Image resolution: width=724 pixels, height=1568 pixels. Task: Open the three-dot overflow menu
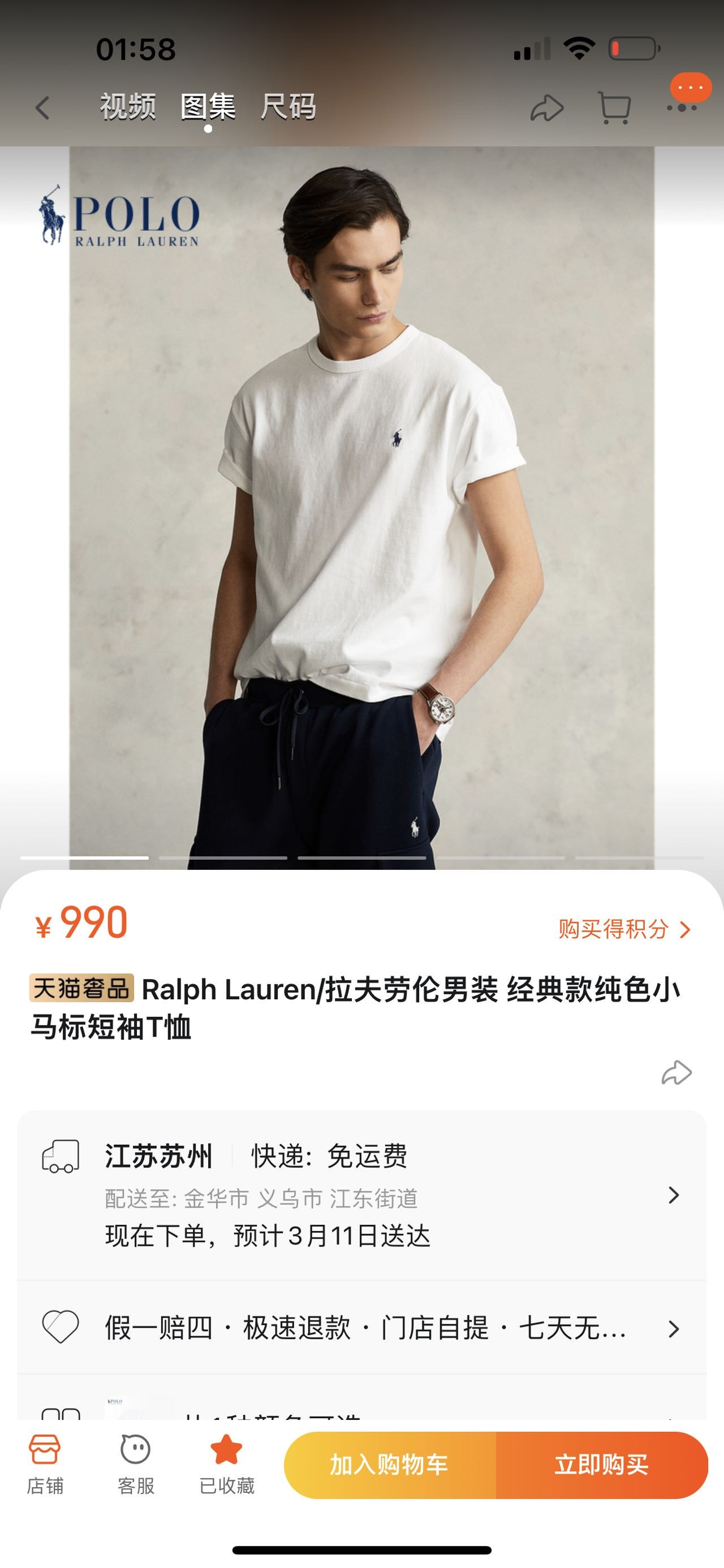[682, 108]
